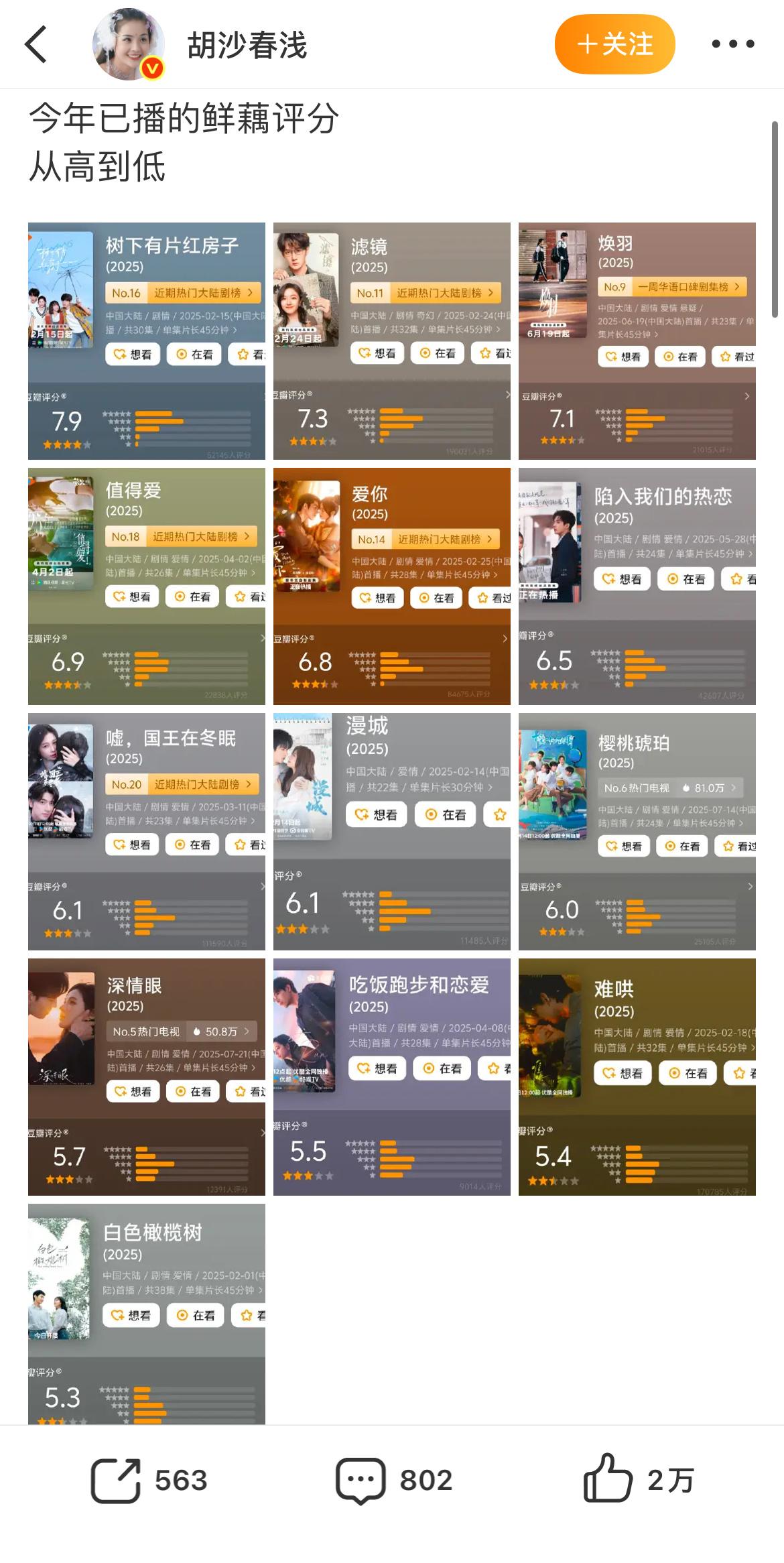This screenshot has height=1563, width=784.
Task: View the 滤镜 rating image
Action: click(x=392, y=340)
